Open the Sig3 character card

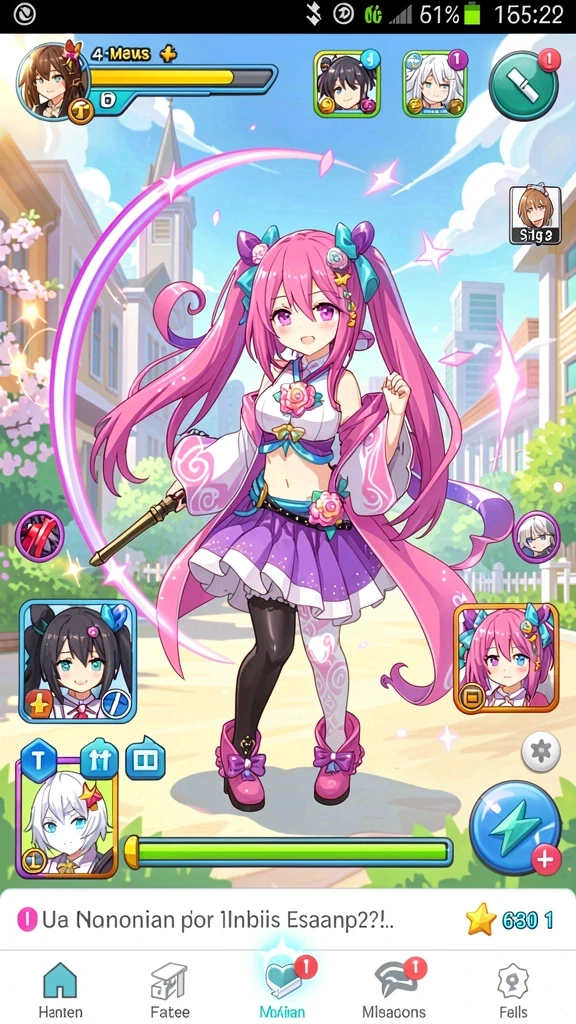[535, 216]
